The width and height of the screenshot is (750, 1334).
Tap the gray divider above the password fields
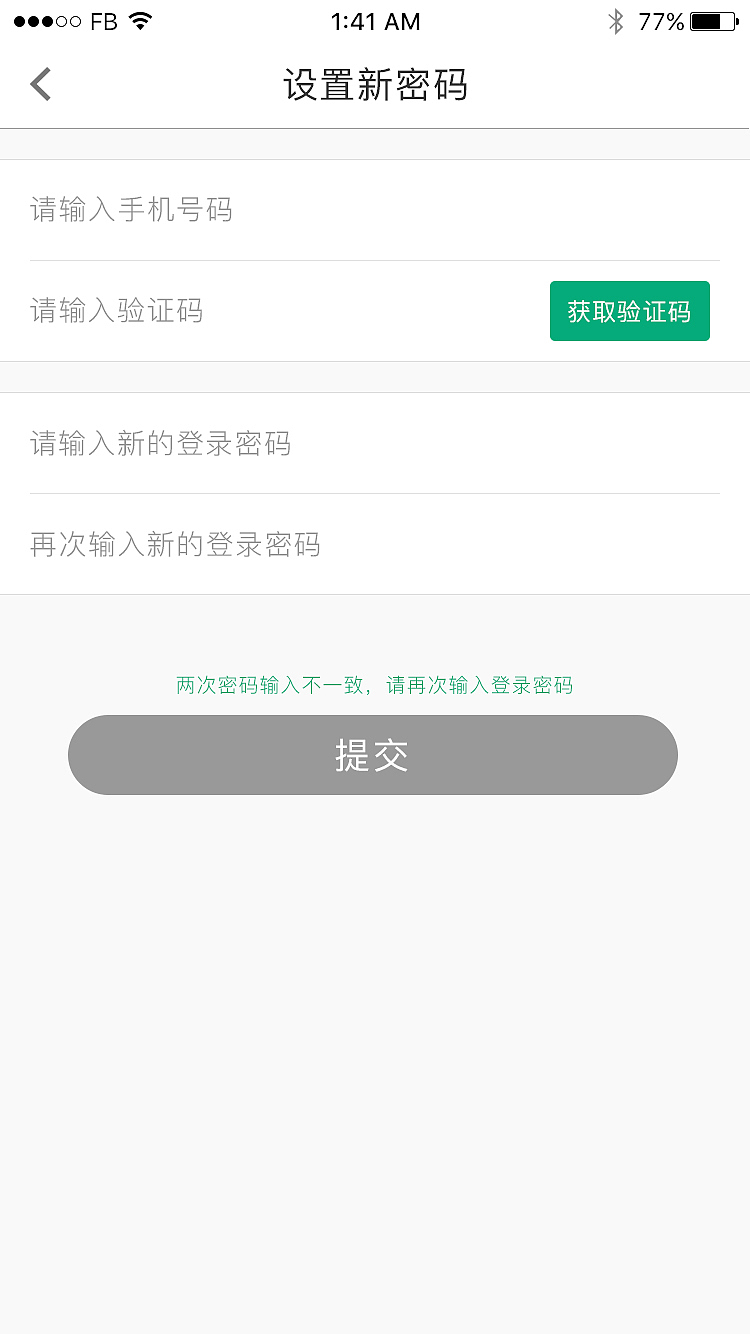(375, 377)
